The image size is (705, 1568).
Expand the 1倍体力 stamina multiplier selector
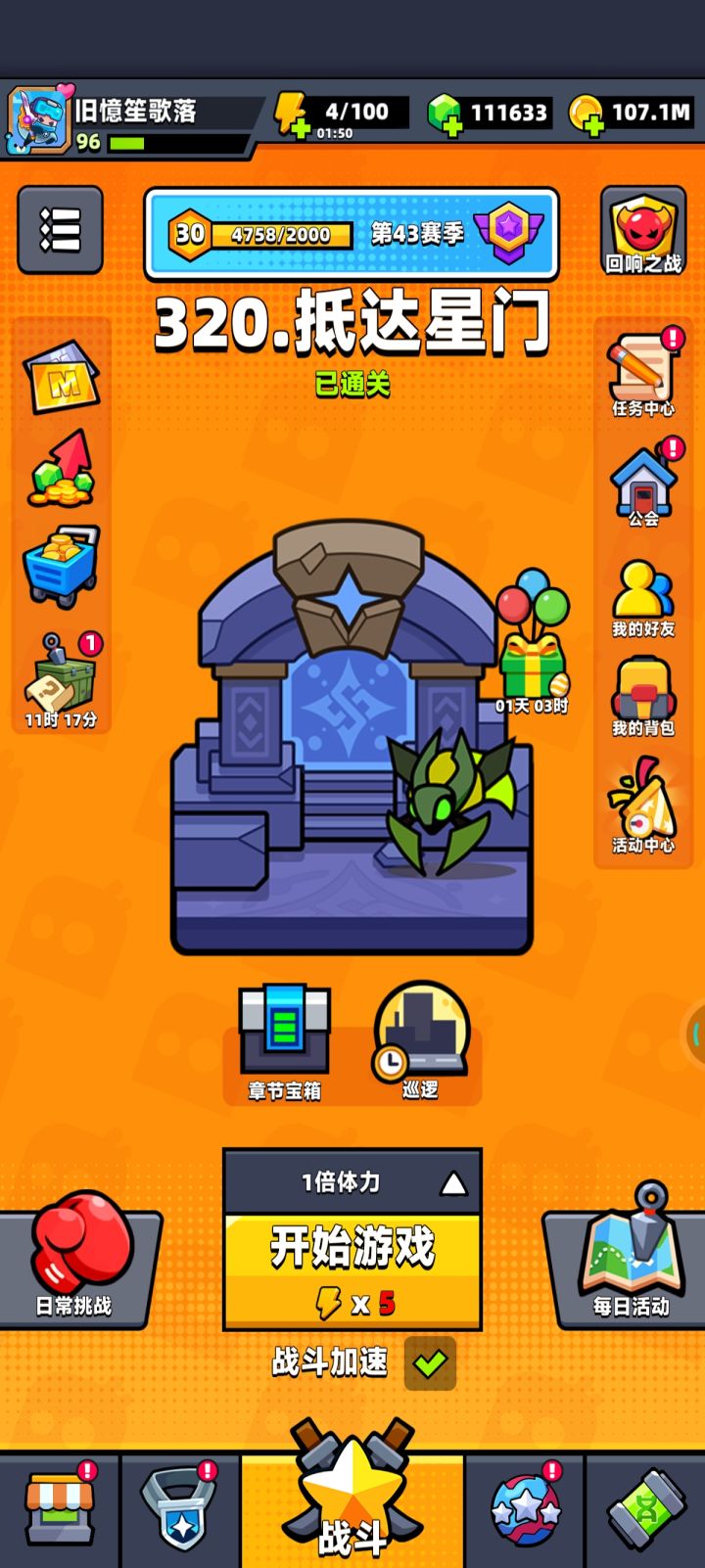(x=351, y=1182)
